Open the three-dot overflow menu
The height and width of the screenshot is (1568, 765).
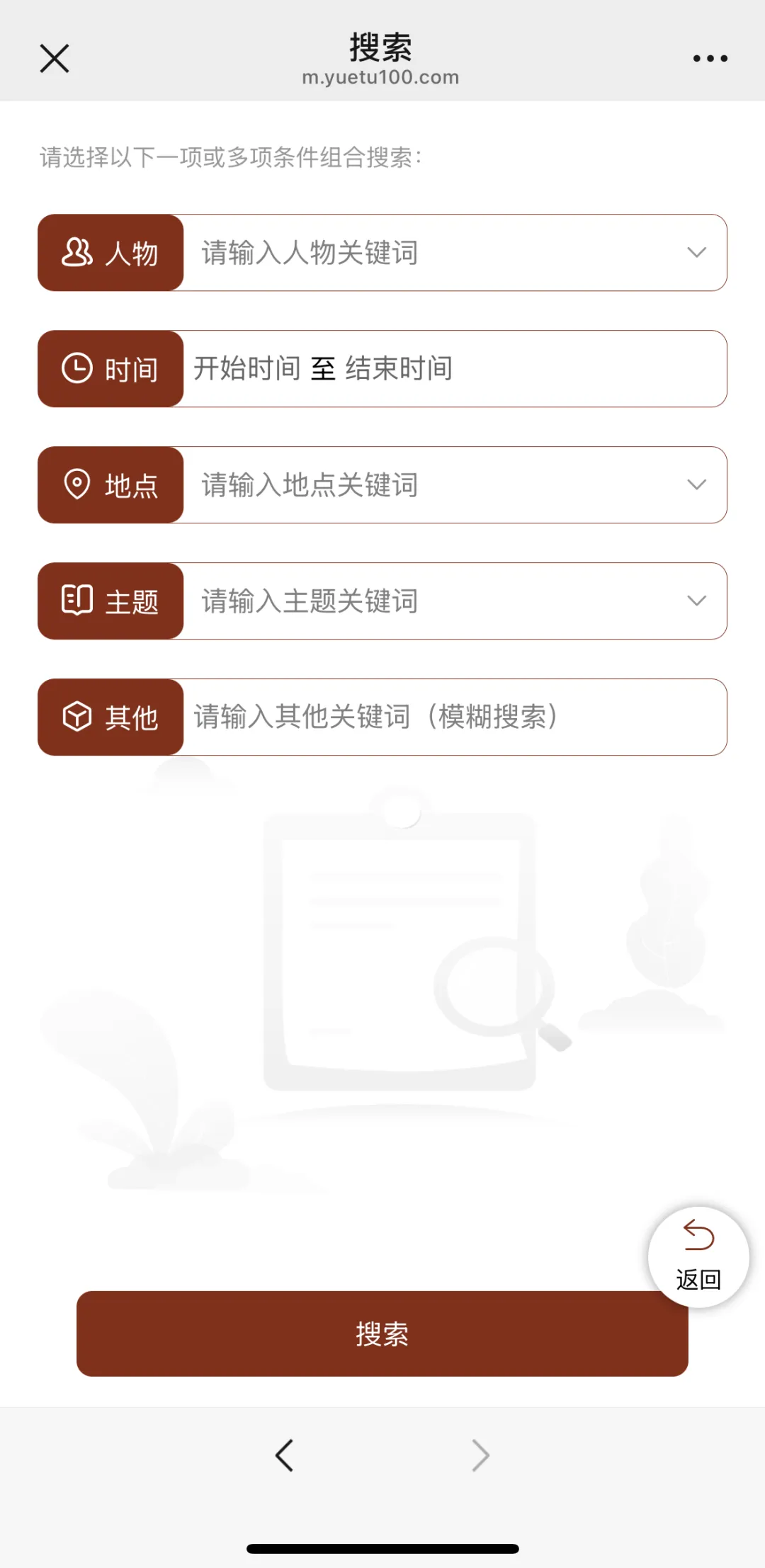click(710, 59)
